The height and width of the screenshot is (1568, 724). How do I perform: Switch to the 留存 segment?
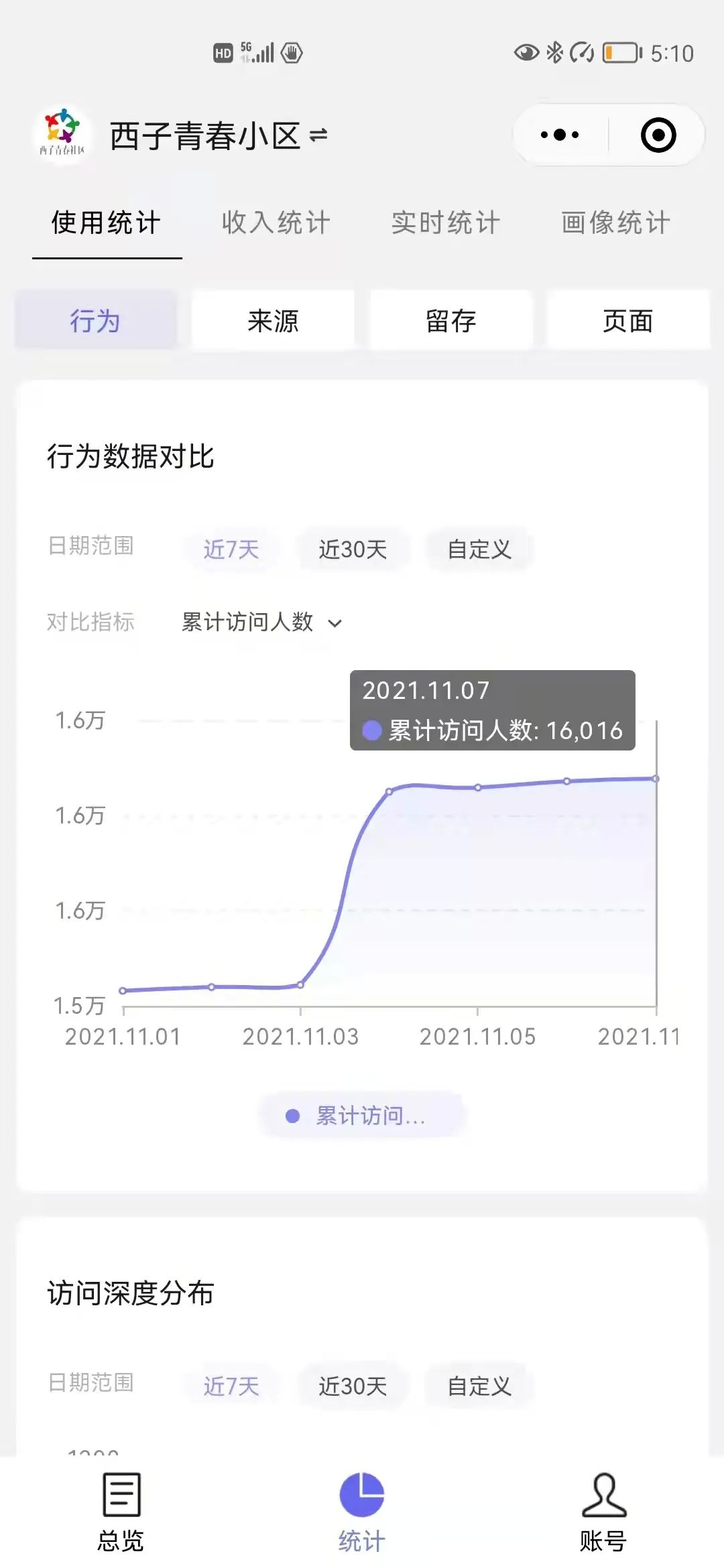pos(450,320)
